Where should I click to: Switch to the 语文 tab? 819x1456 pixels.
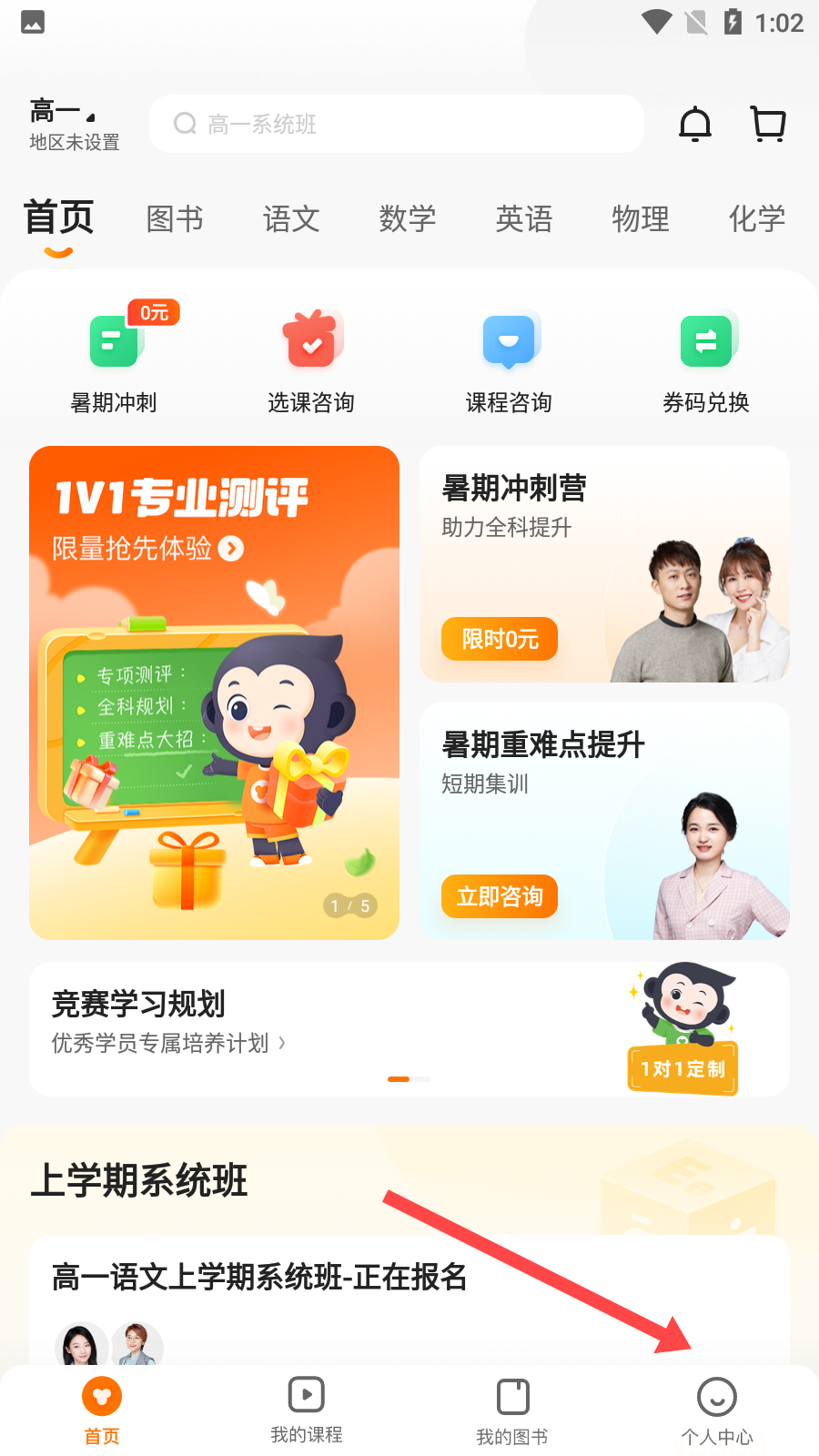point(291,219)
